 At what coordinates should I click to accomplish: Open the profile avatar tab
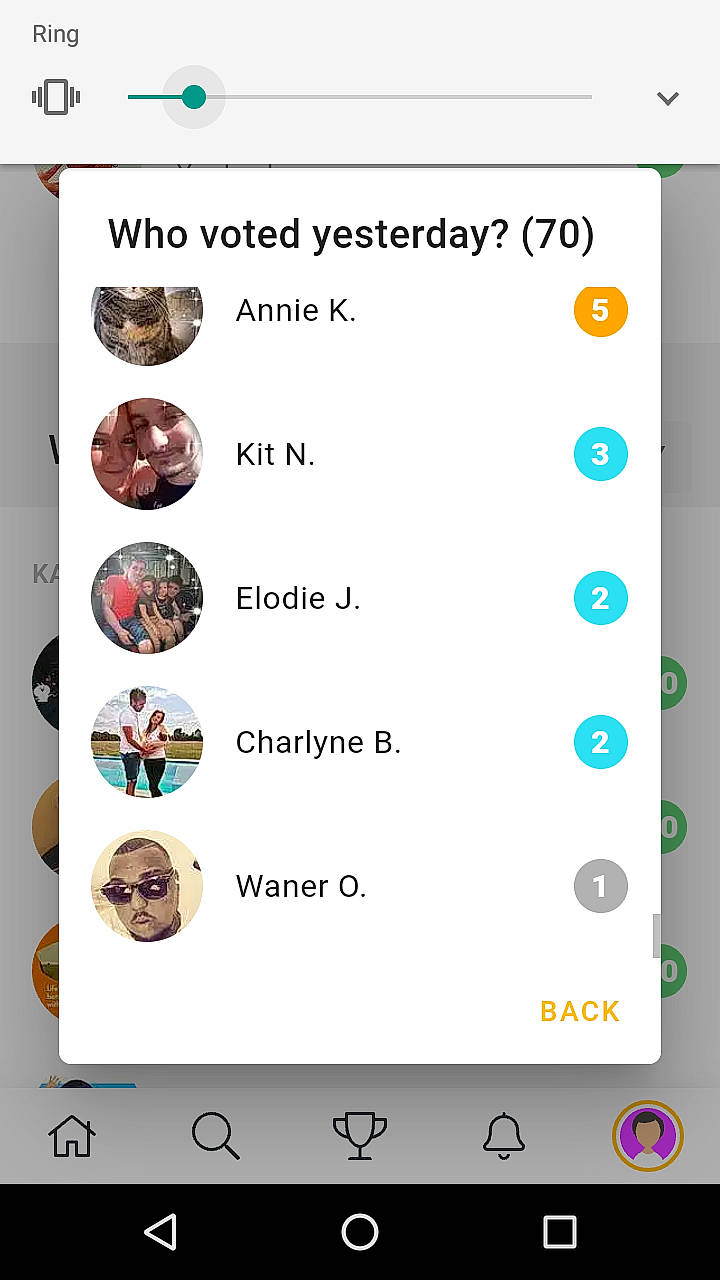(x=648, y=1136)
